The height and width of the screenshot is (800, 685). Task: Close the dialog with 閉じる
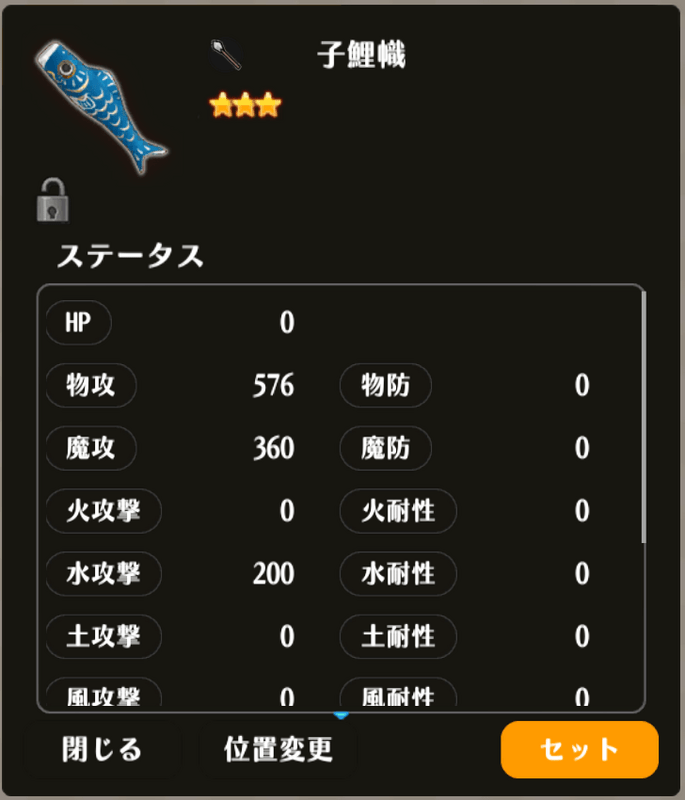(x=102, y=749)
